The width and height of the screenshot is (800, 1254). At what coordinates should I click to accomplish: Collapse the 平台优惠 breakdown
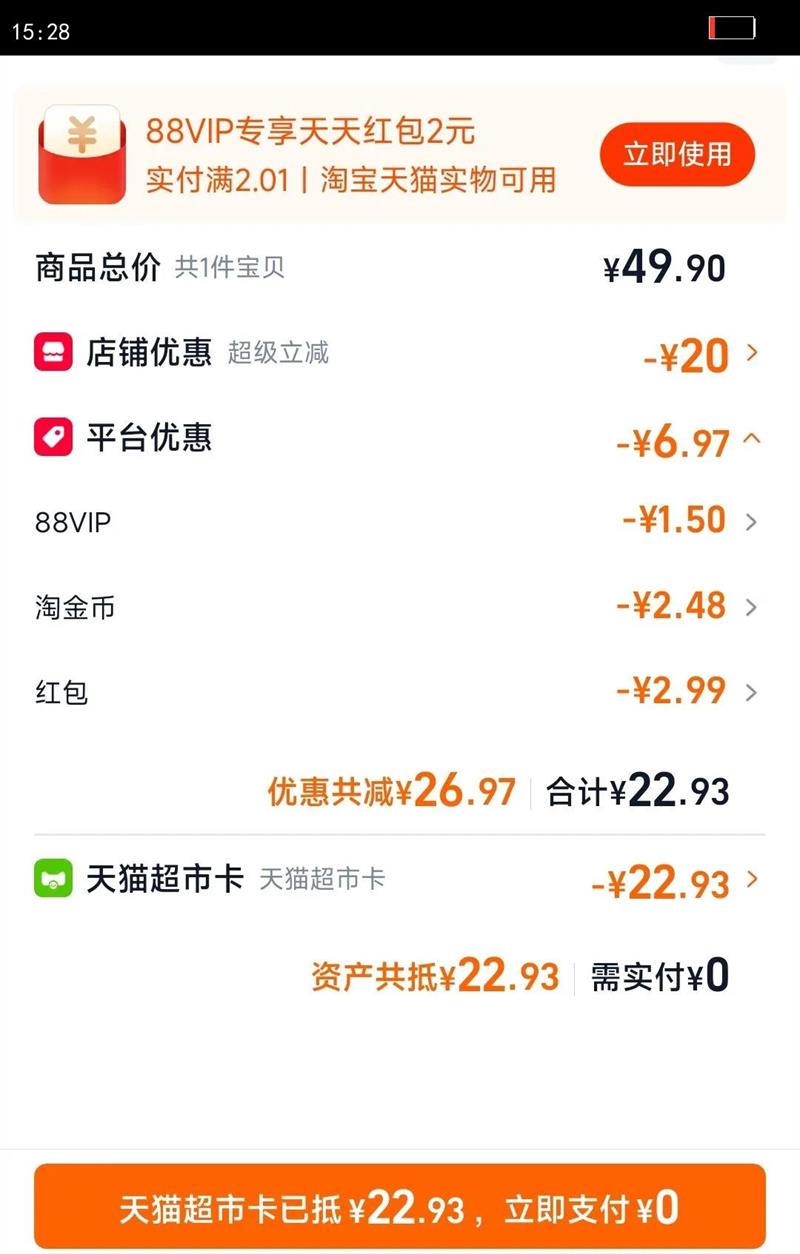pyautogui.click(x=752, y=439)
